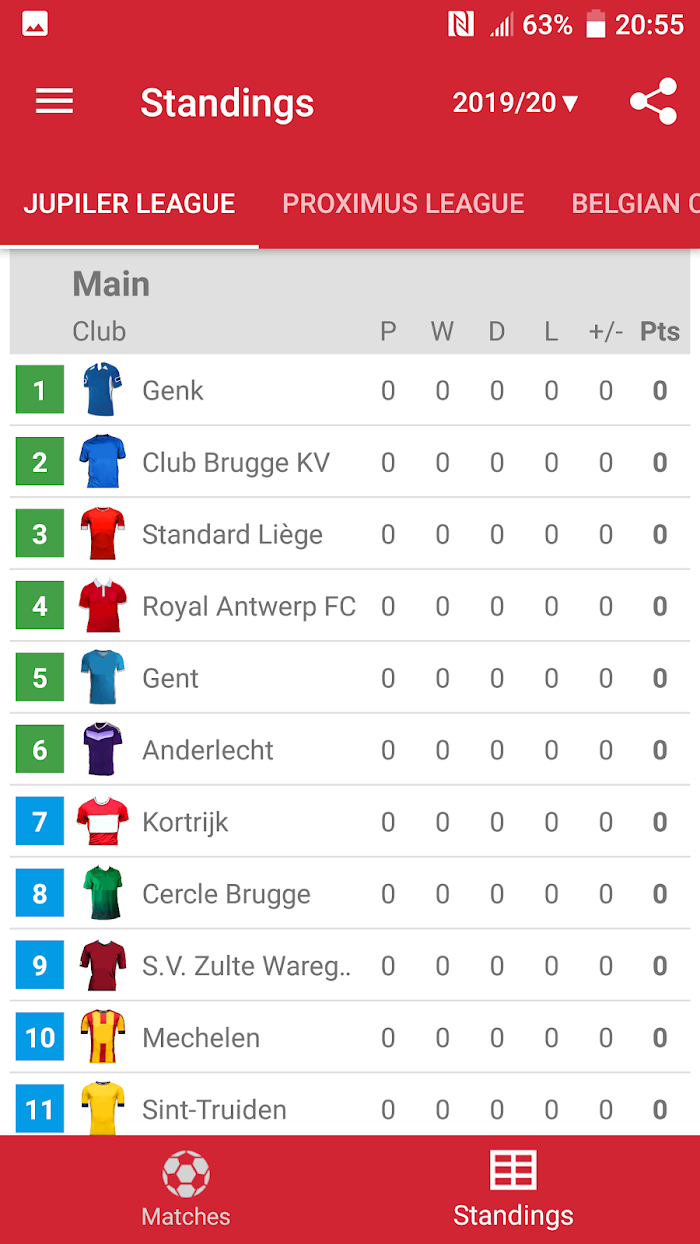The height and width of the screenshot is (1244, 700).
Task: Open the Anderlecht row
Action: [350, 750]
